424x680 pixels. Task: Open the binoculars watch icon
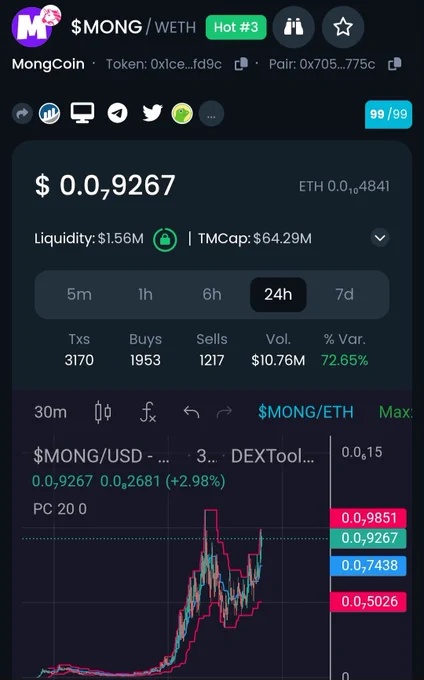tap(294, 27)
